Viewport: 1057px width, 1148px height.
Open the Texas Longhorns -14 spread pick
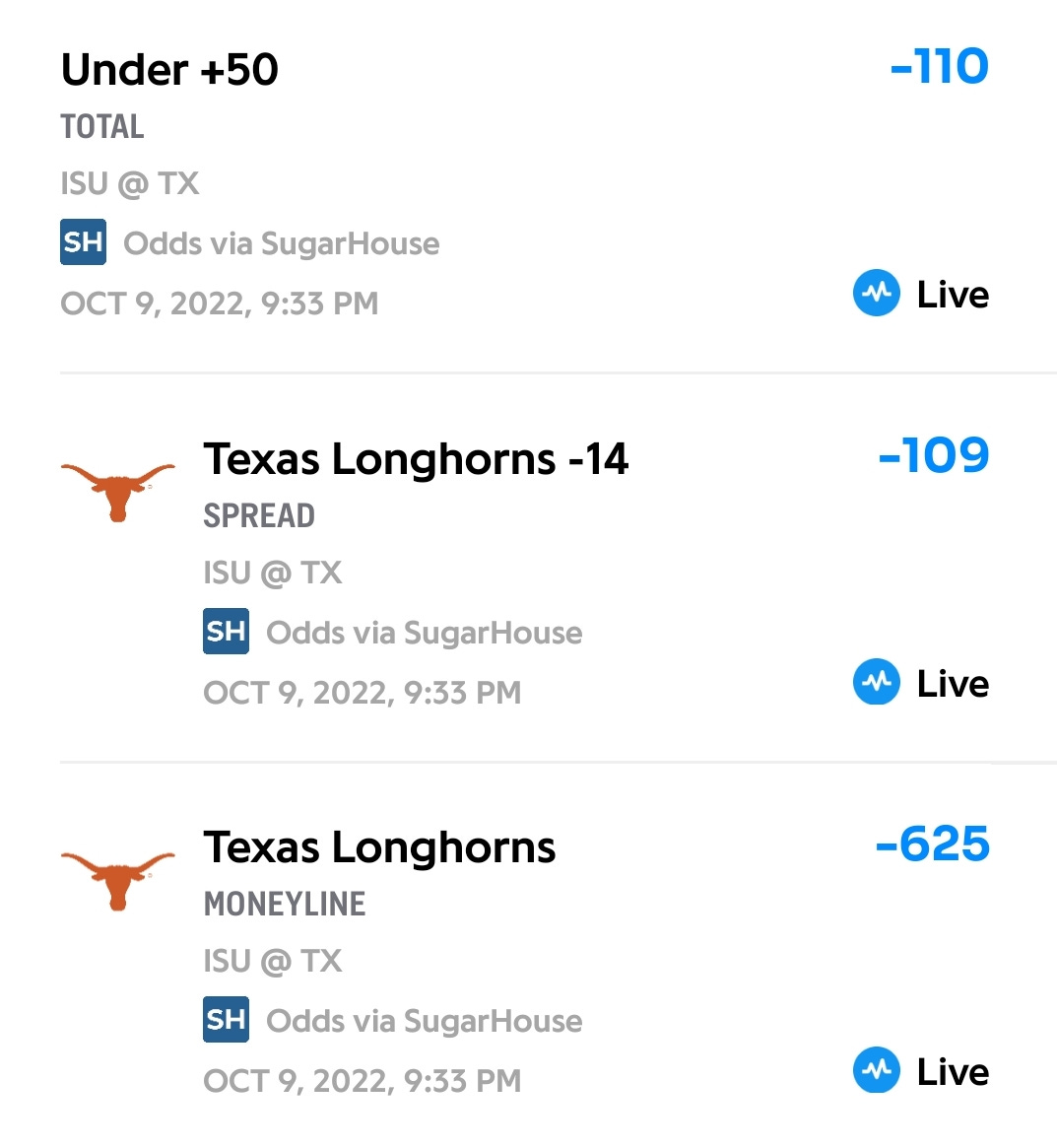416,460
